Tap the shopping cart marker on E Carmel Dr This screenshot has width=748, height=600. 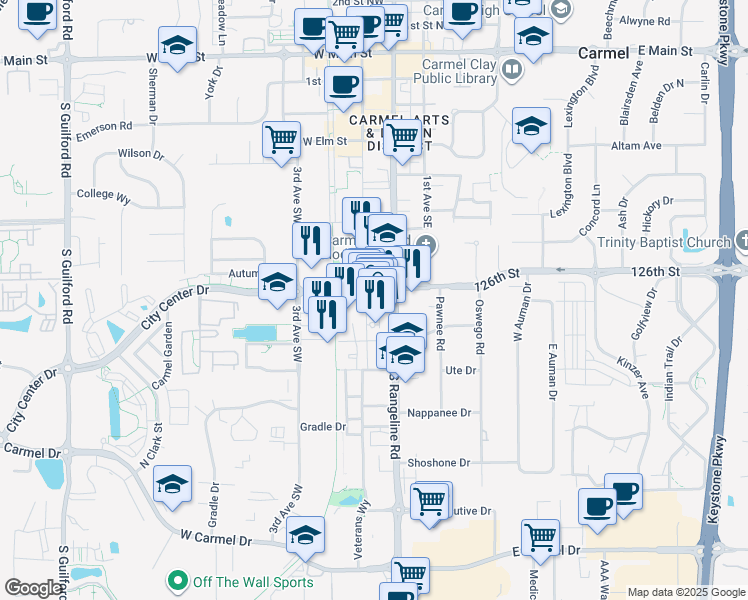pos(541,537)
